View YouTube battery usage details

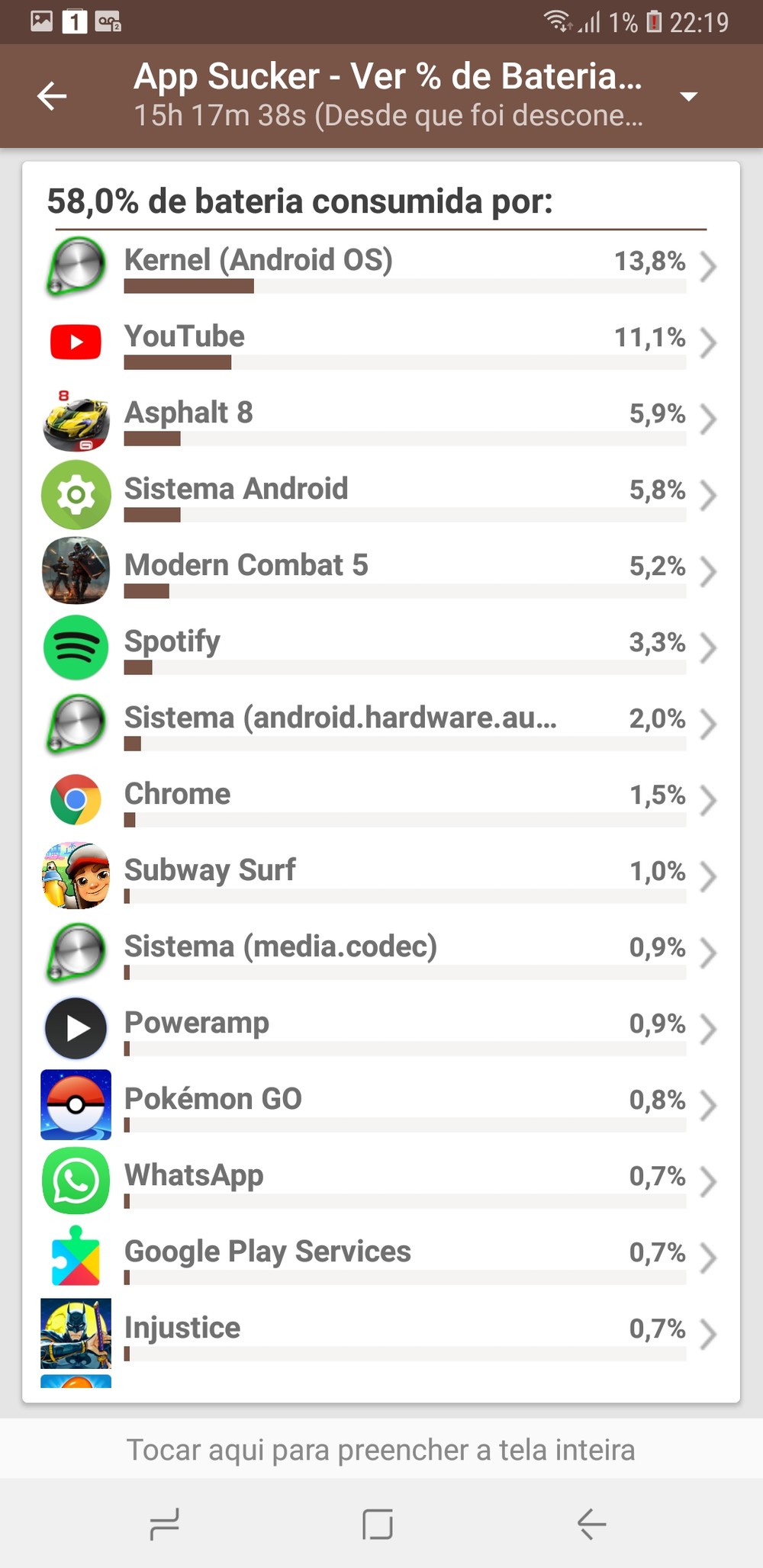[x=381, y=342]
